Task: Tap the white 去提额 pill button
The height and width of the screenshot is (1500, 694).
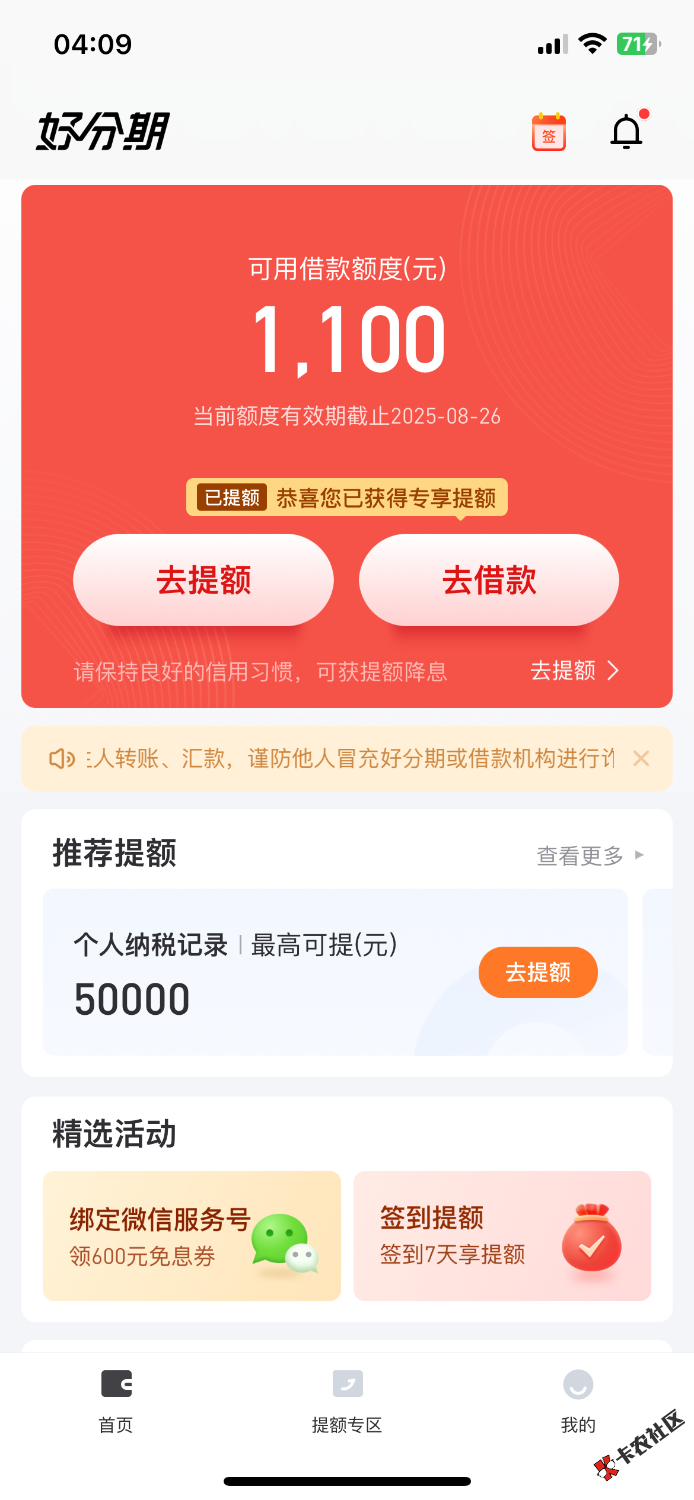Action: pos(203,581)
